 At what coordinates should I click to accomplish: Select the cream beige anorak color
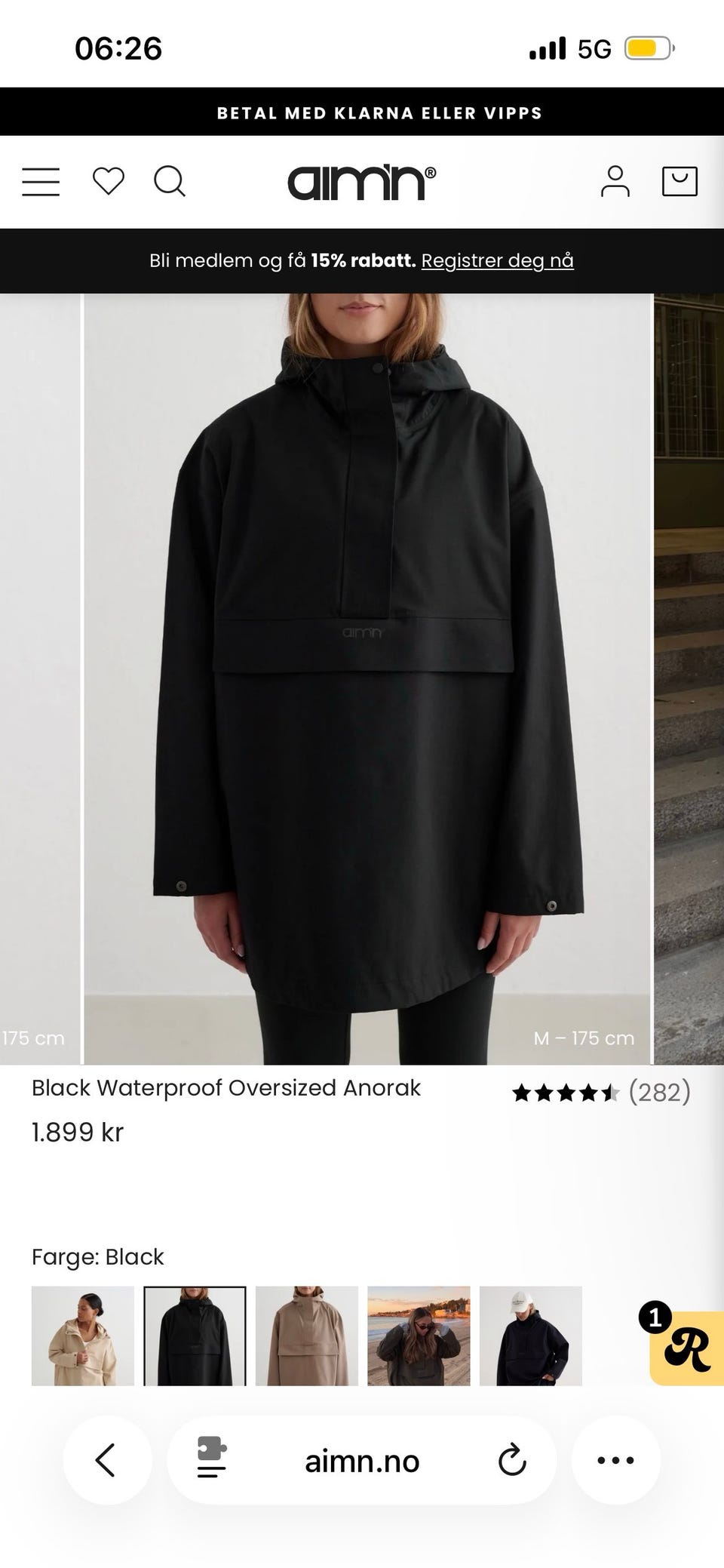point(83,1336)
